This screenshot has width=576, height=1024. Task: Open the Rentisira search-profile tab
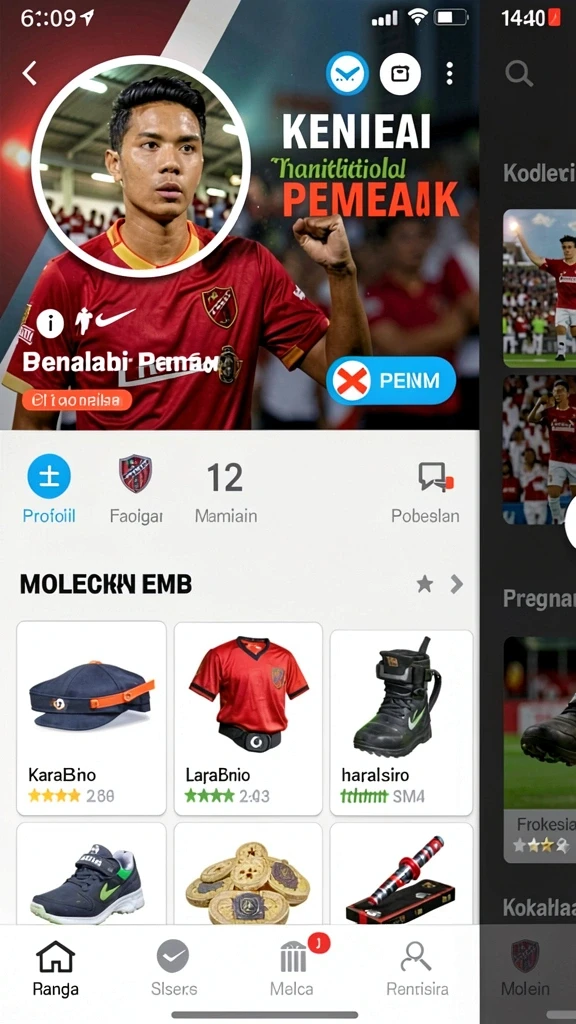tap(417, 968)
